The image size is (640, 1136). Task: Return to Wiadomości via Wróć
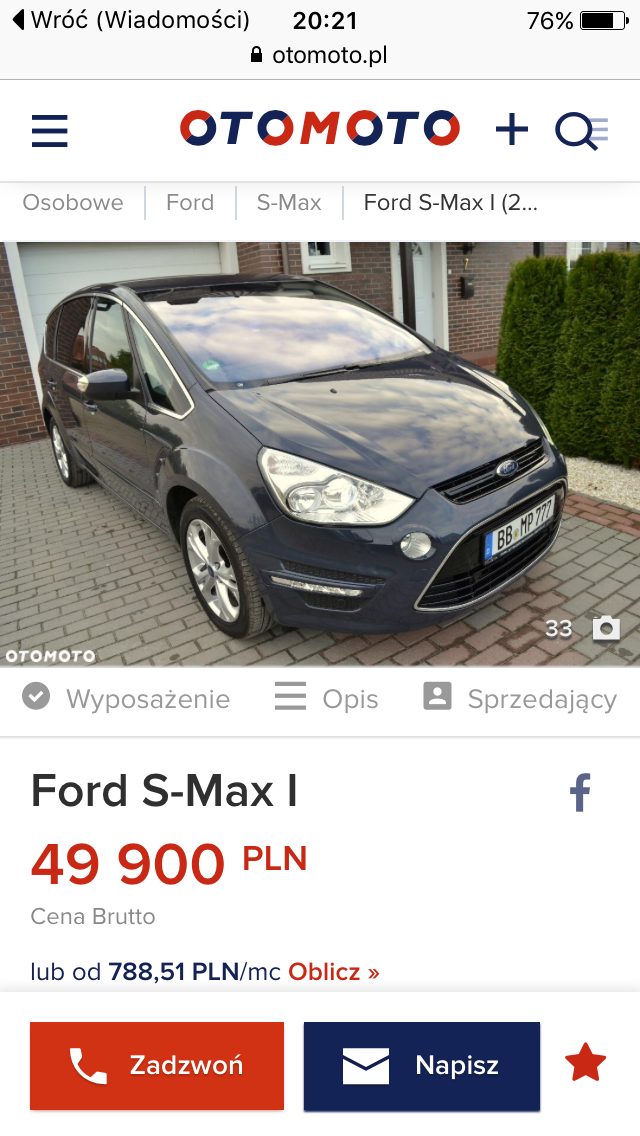click(131, 20)
